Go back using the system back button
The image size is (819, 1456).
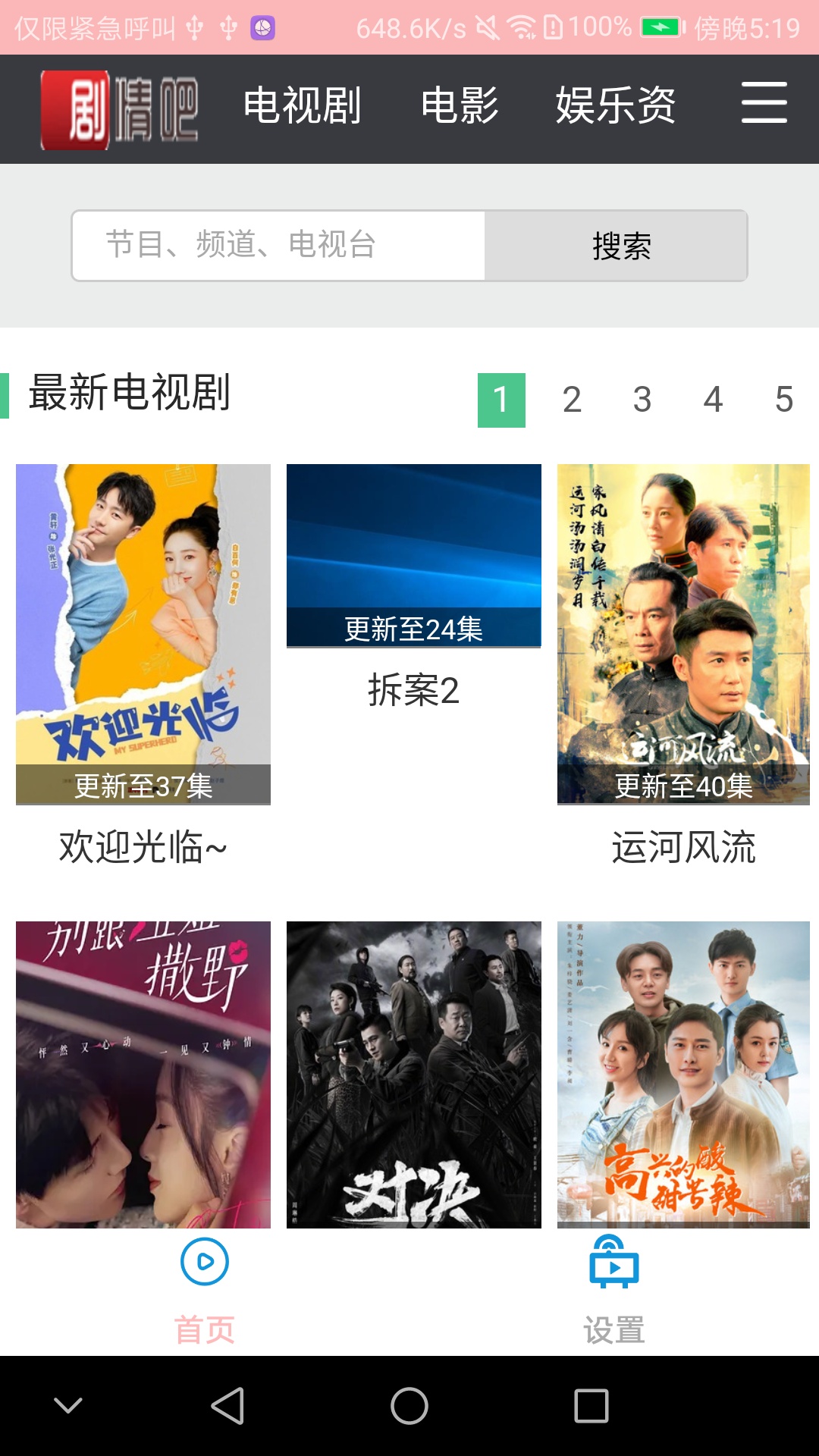(x=227, y=1406)
